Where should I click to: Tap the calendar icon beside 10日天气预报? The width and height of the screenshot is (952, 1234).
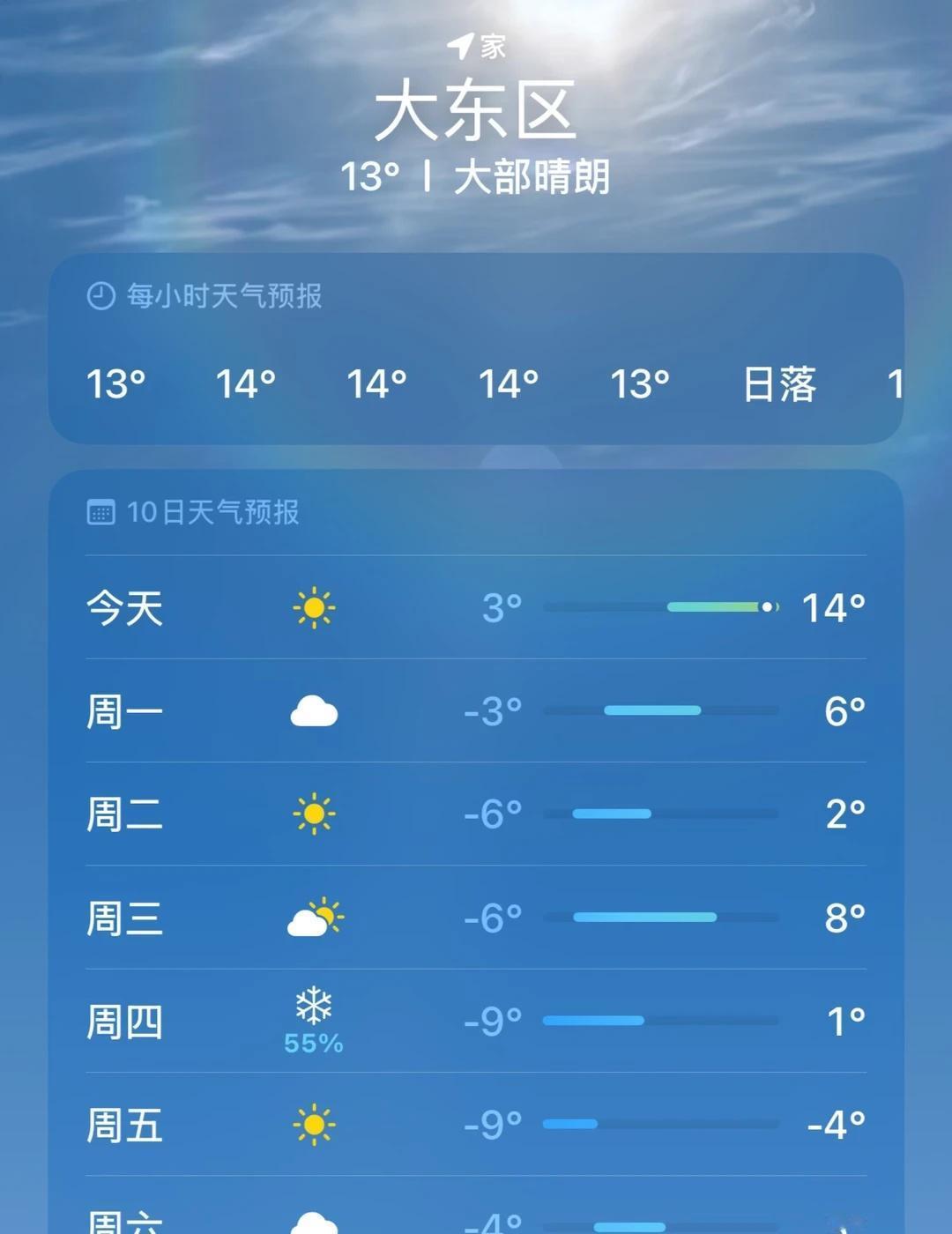click(100, 512)
